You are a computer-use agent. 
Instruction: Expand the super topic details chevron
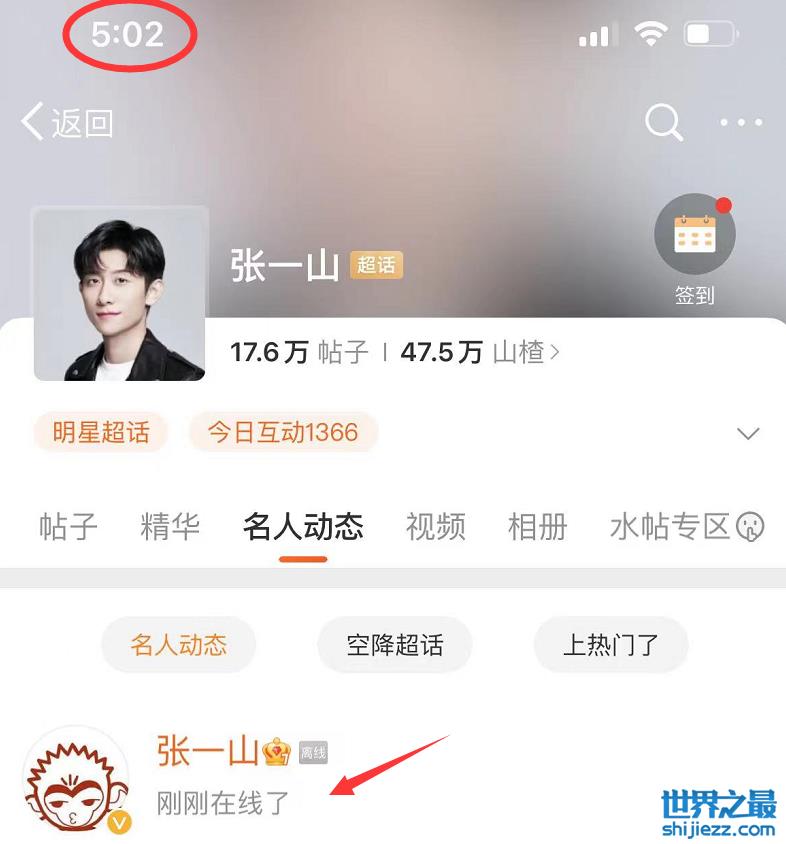click(747, 434)
